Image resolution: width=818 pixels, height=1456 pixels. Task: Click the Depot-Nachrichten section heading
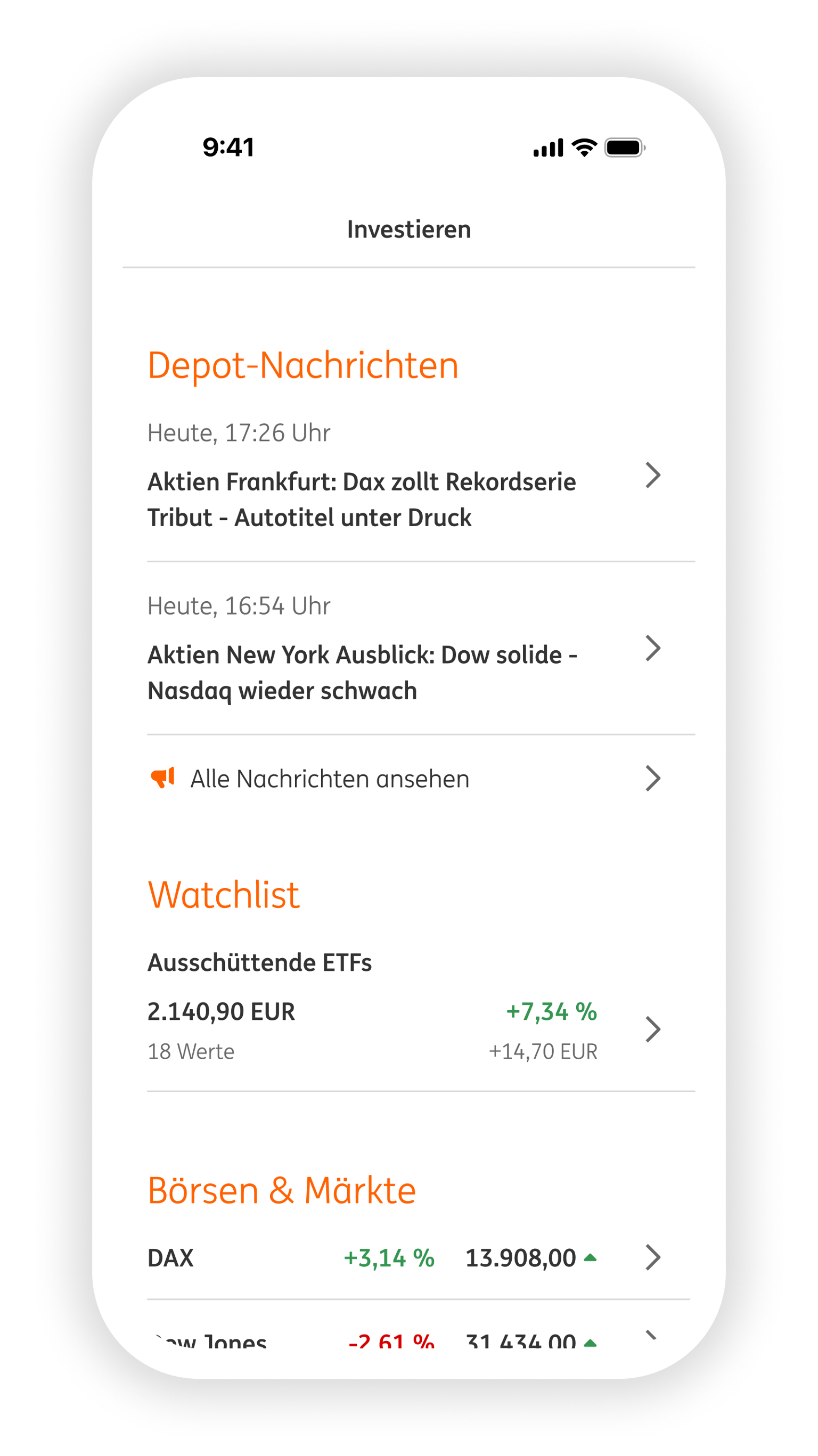[x=303, y=365]
